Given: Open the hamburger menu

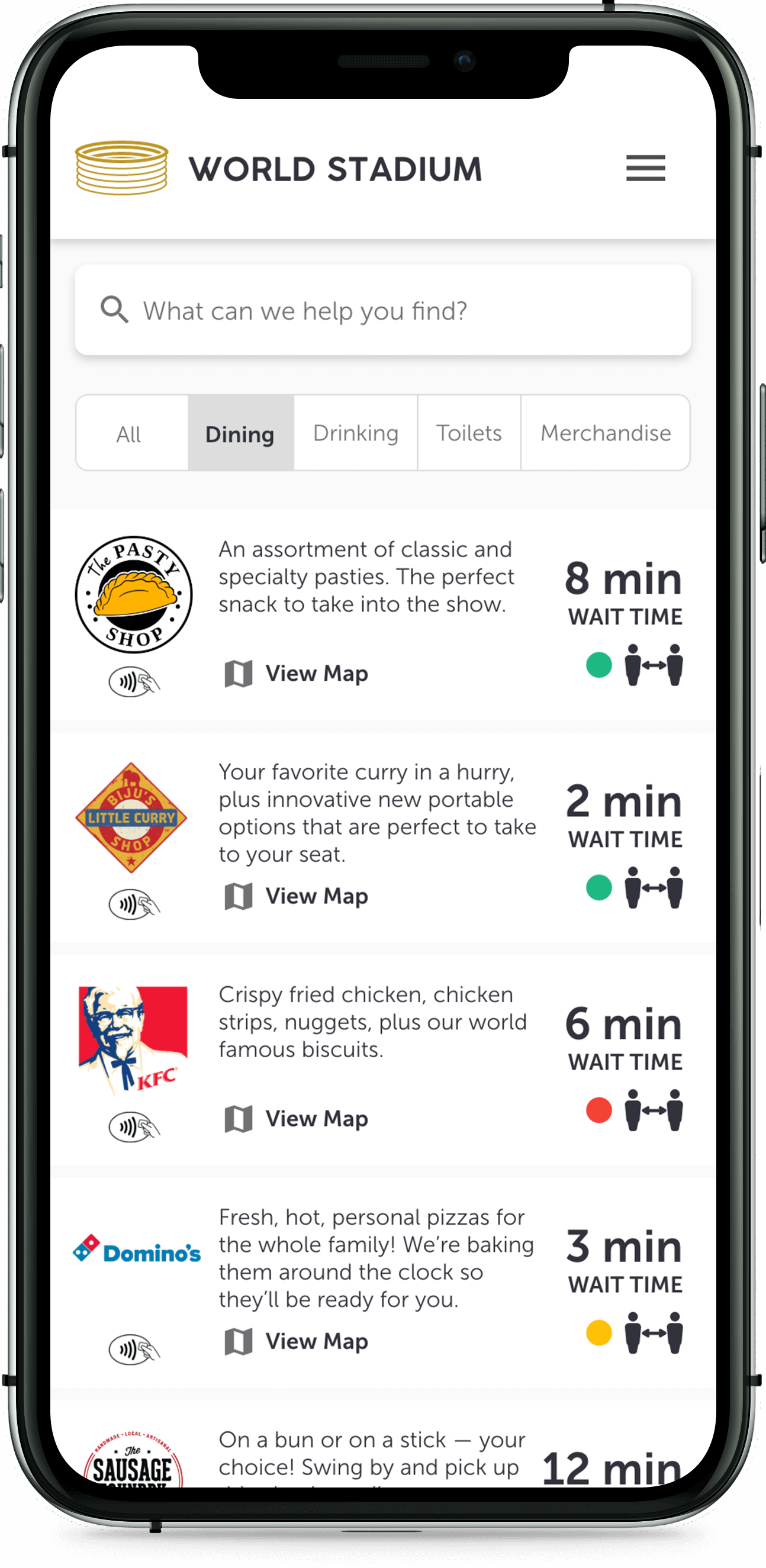Looking at the screenshot, I should 645,168.
